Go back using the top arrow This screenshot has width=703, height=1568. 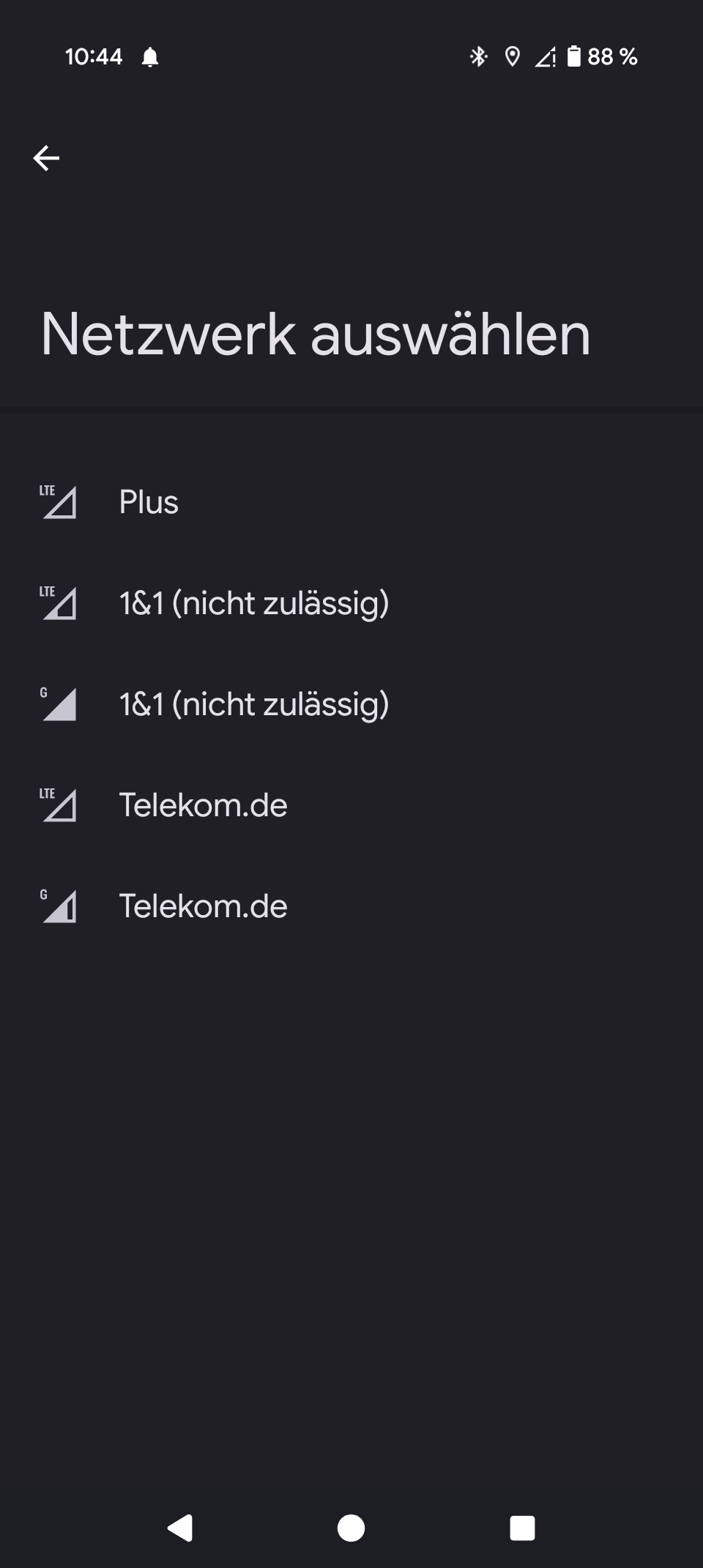coord(46,158)
